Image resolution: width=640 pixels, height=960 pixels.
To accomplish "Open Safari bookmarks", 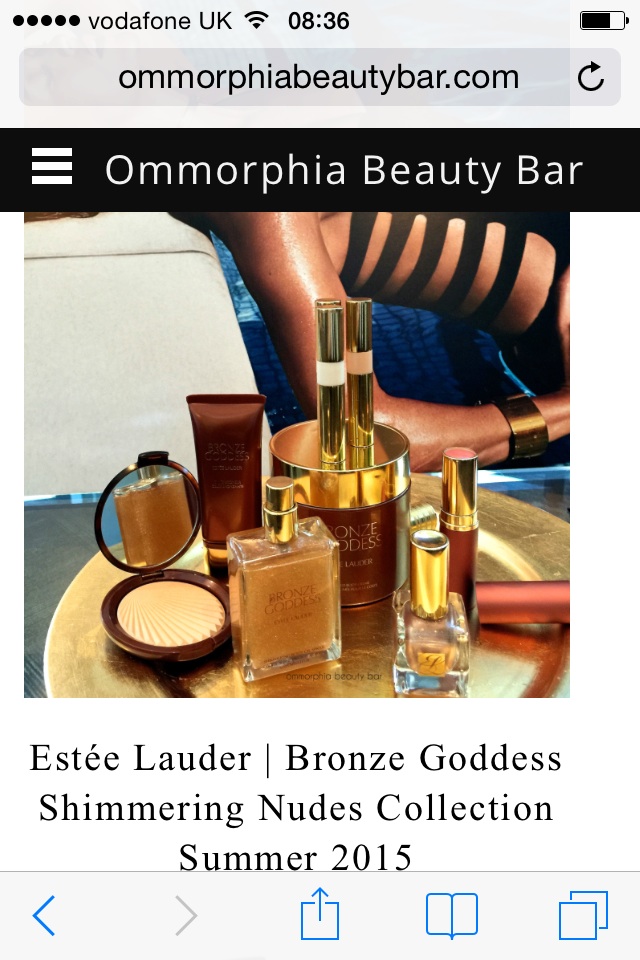I will 451,915.
